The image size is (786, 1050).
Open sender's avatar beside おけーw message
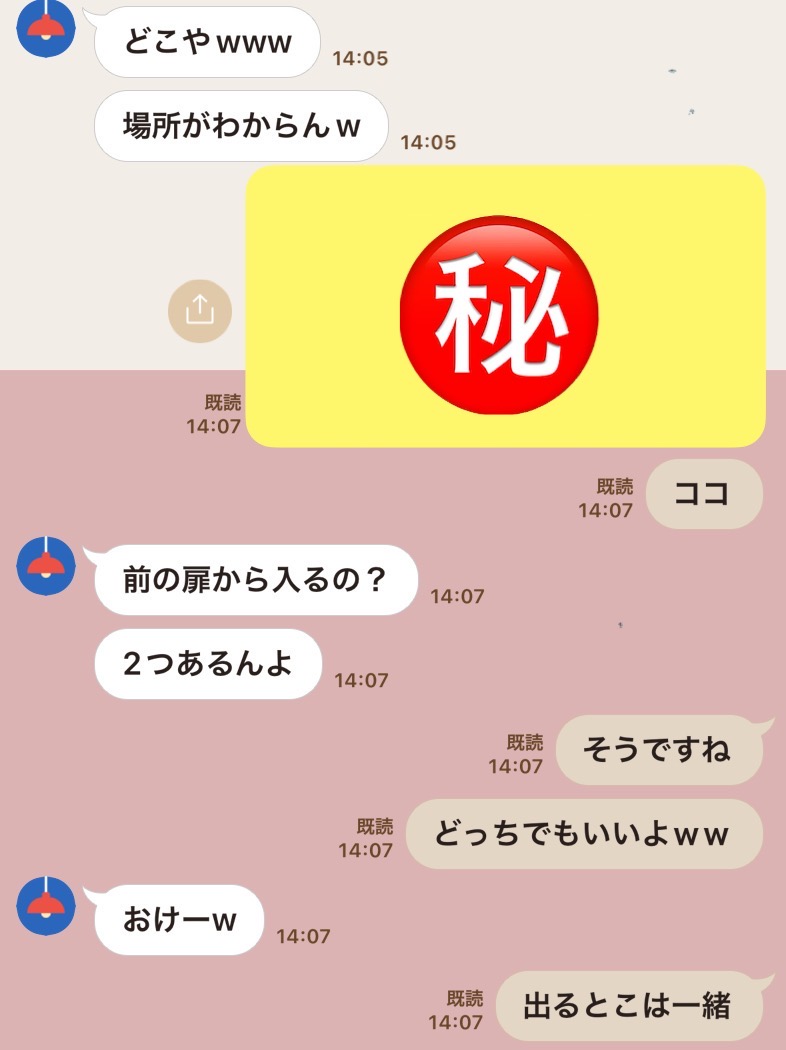coord(46,906)
